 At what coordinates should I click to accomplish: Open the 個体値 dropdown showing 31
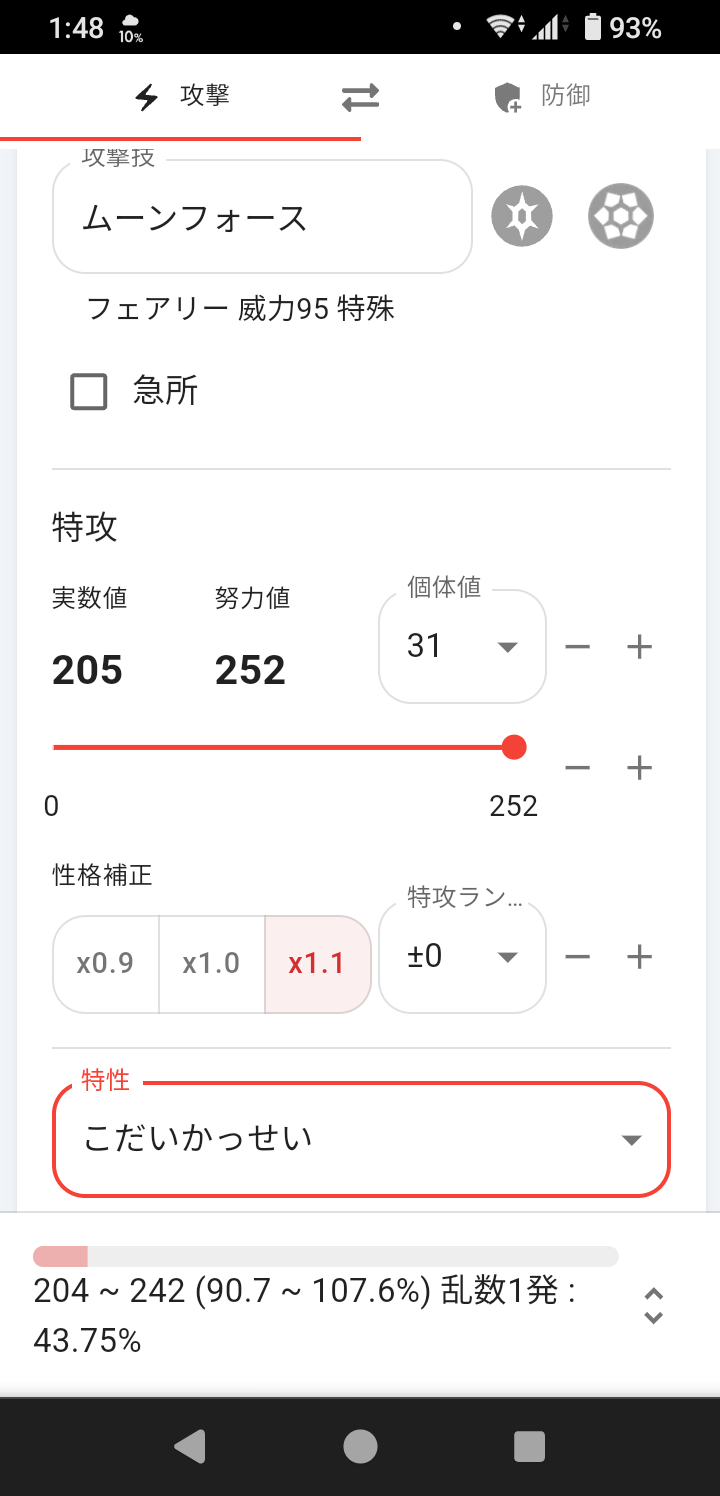click(462, 646)
